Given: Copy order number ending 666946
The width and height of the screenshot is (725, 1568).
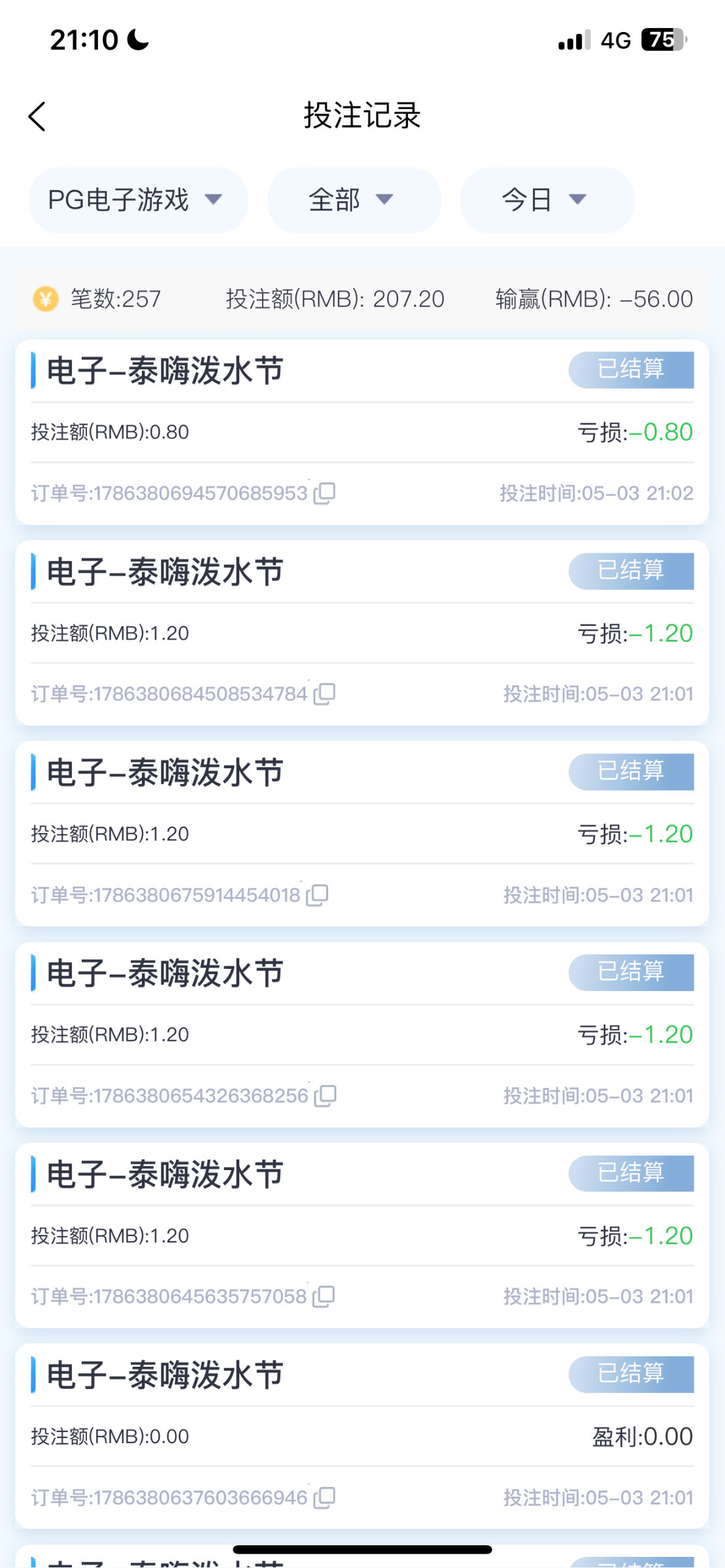Looking at the screenshot, I should point(325,1497).
